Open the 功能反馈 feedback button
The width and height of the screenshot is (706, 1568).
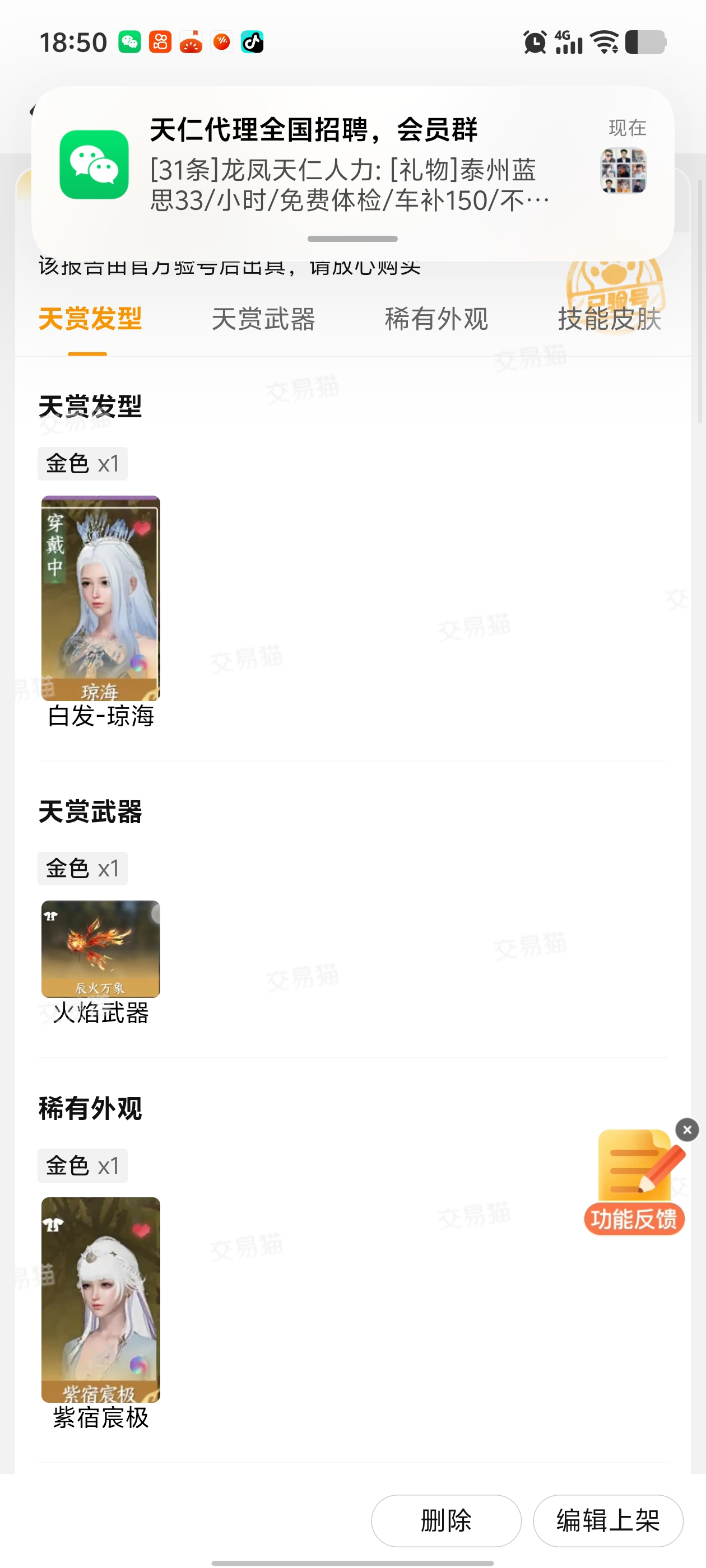pyautogui.click(x=634, y=1182)
